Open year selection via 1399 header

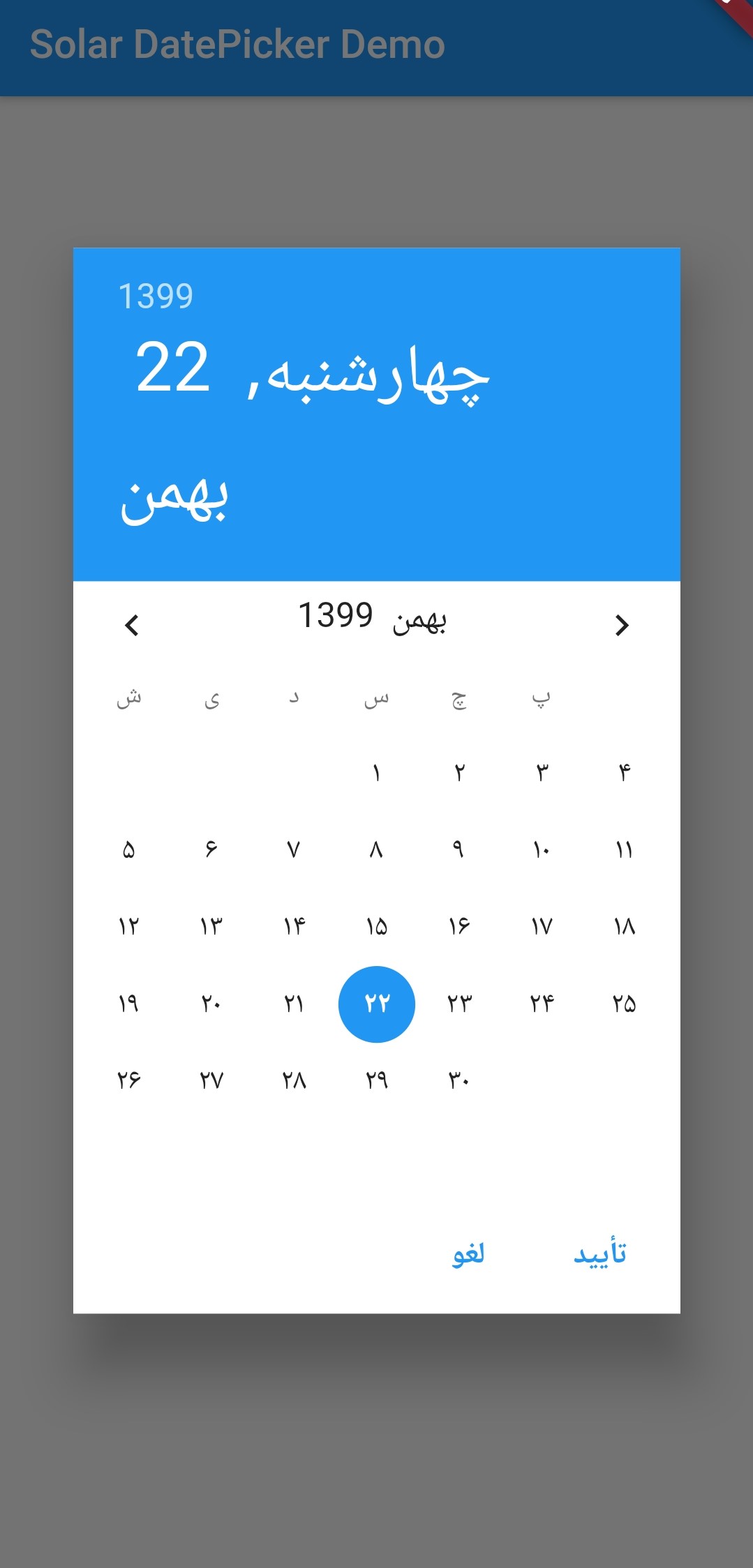coord(156,296)
